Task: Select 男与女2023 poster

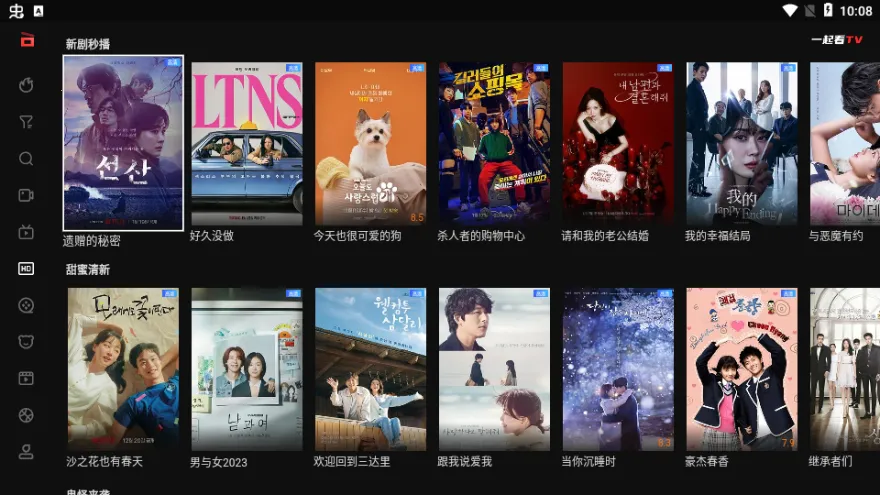Action: click(x=246, y=369)
